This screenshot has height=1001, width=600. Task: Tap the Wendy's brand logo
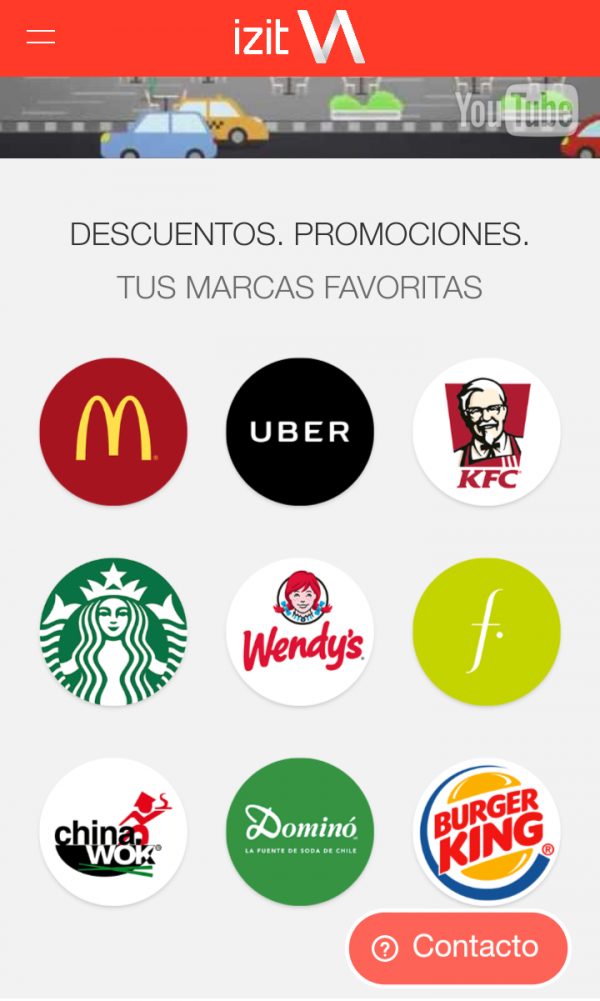click(300, 632)
